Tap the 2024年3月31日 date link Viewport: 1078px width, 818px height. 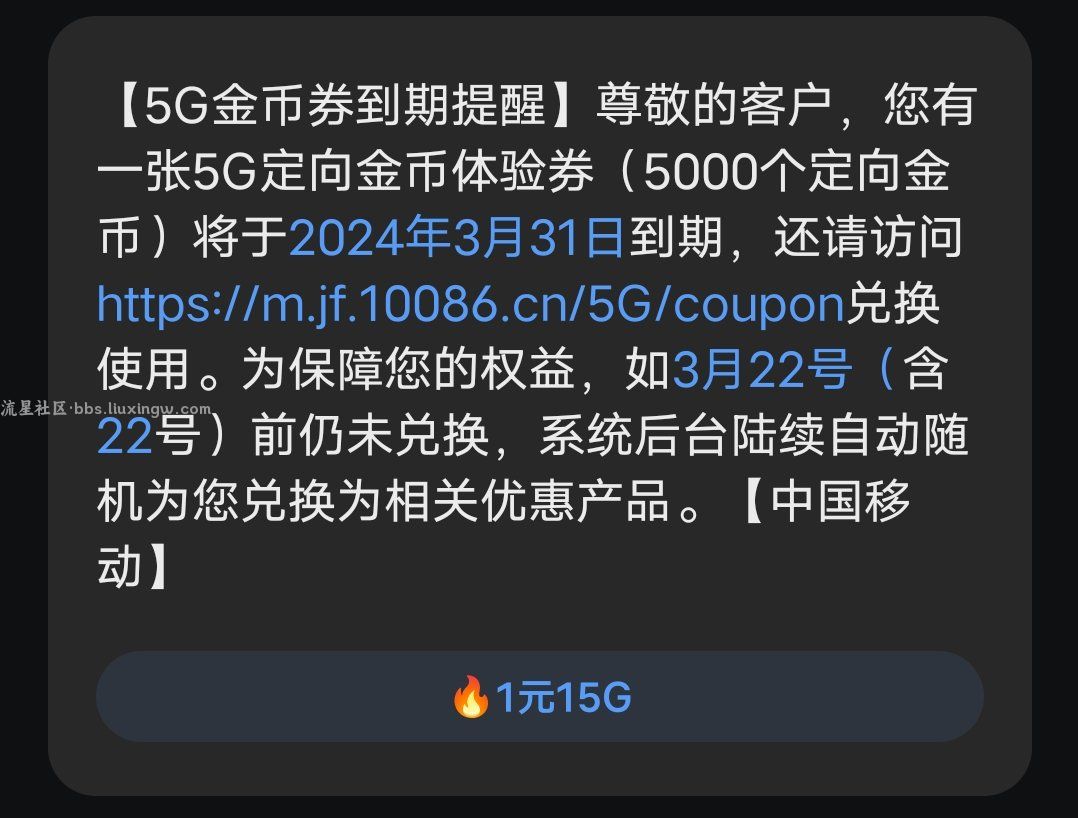tap(457, 240)
